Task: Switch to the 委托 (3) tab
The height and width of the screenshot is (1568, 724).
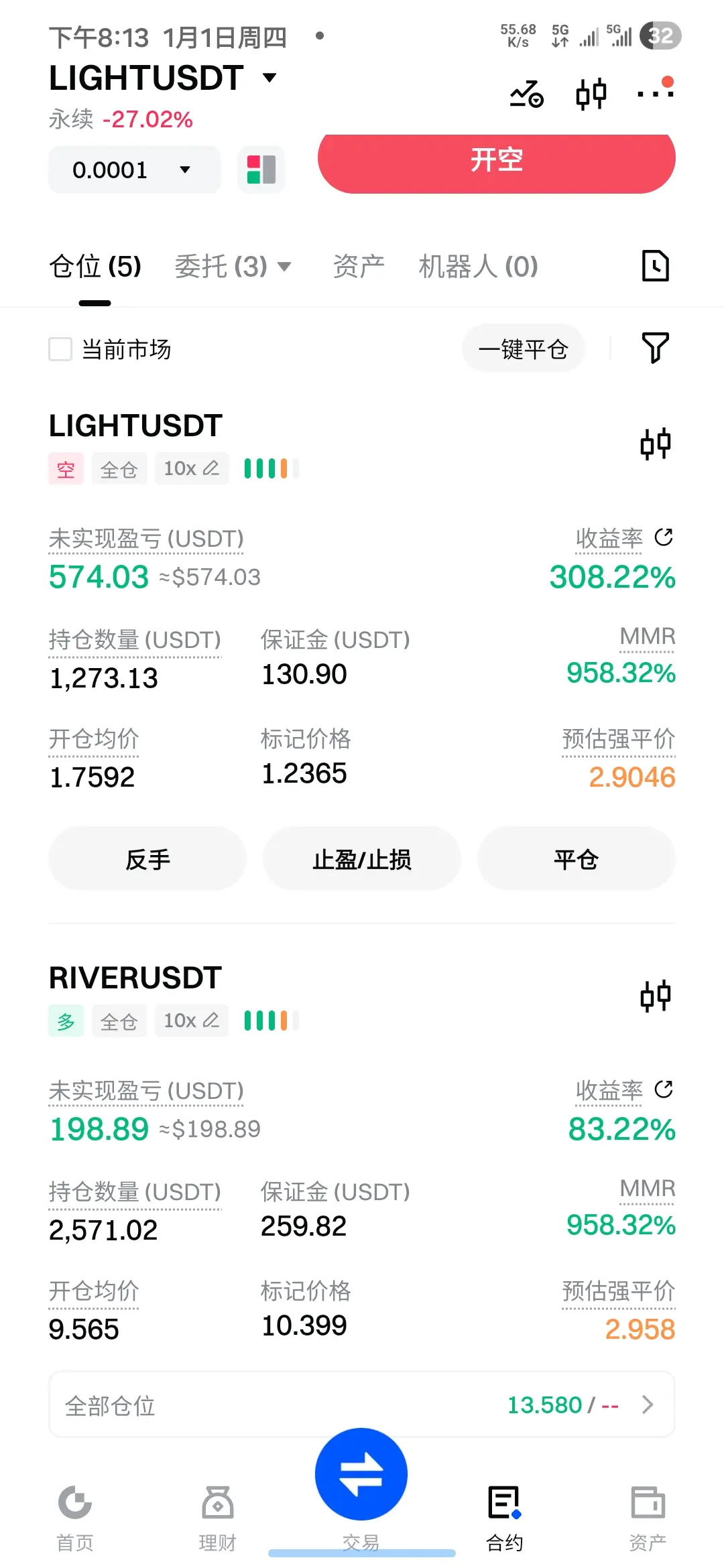Action: click(233, 267)
